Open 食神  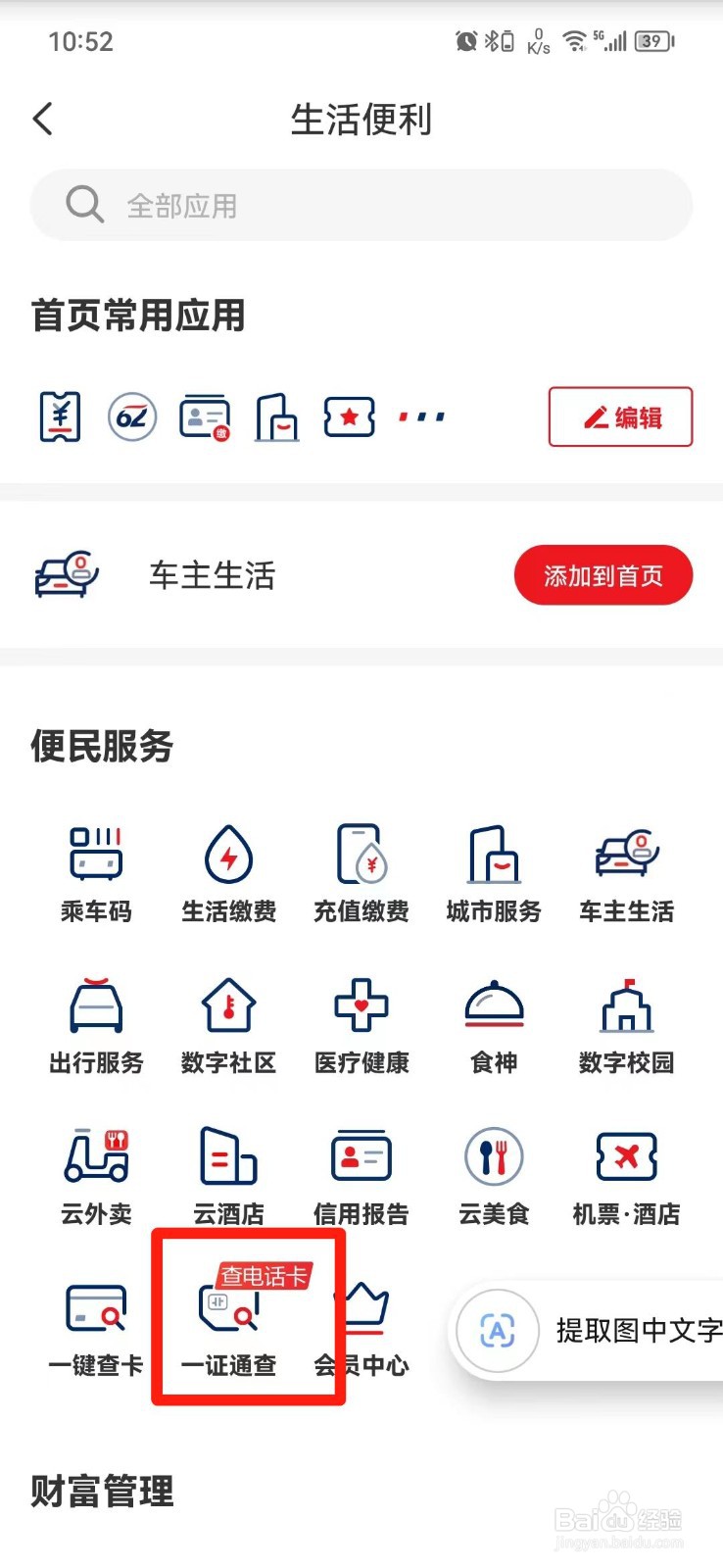click(x=494, y=1026)
